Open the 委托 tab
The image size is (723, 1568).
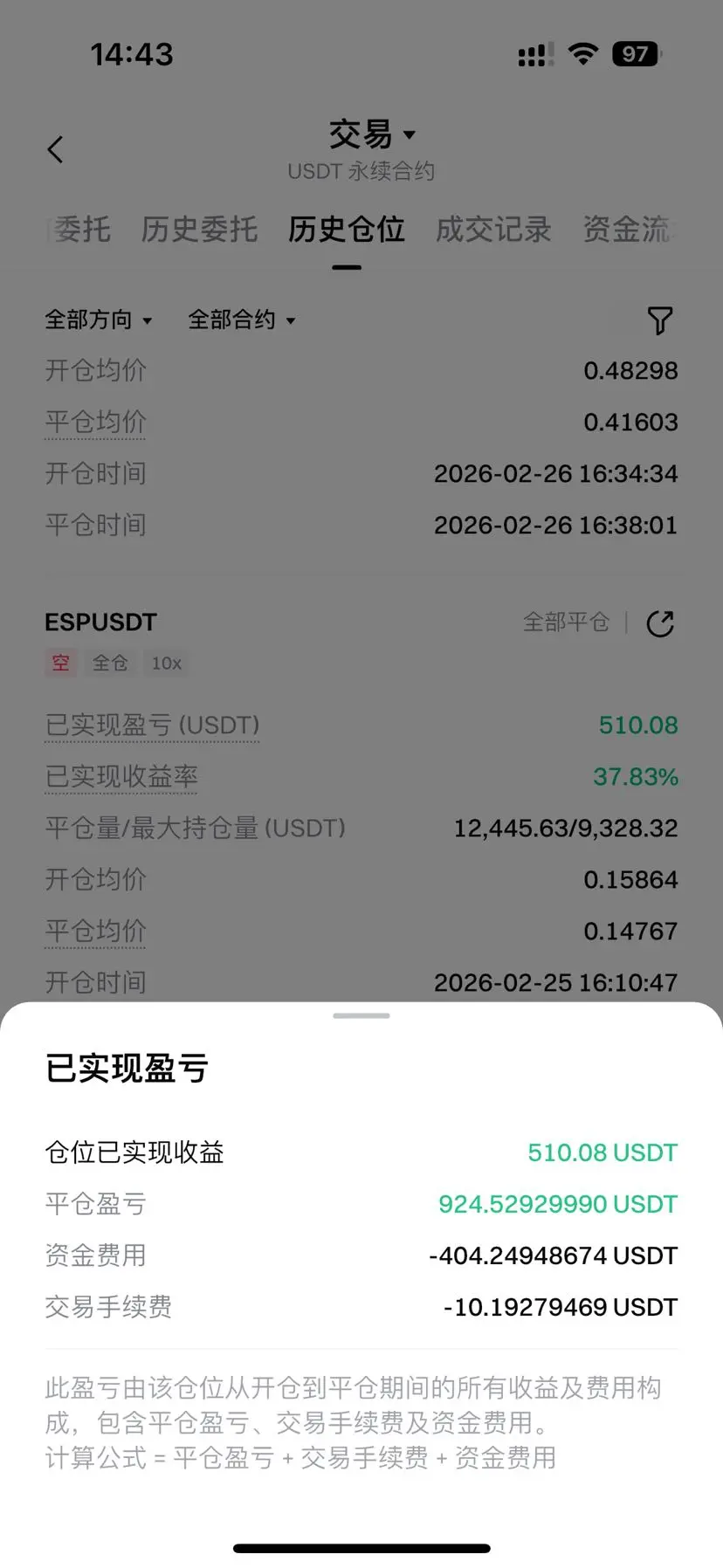coord(79,230)
